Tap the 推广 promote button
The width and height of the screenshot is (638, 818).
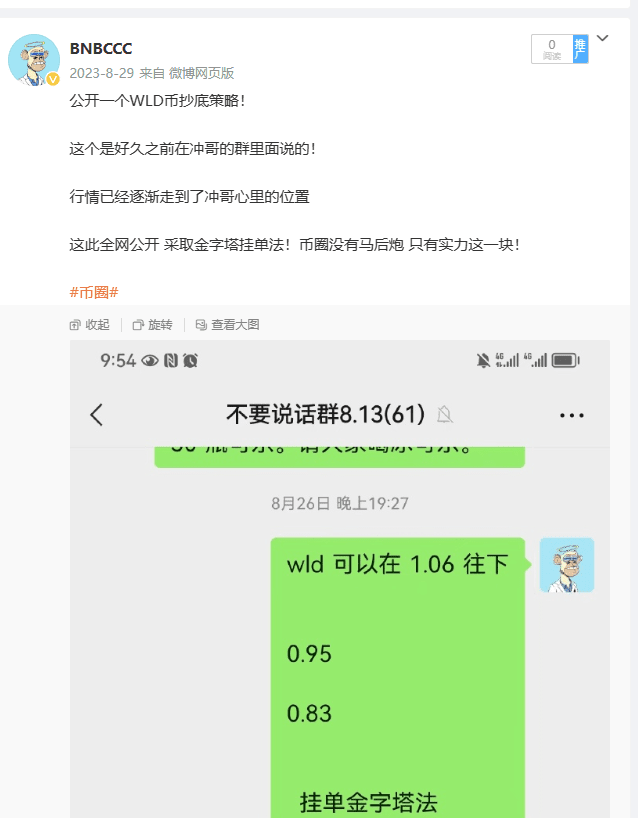coord(580,49)
